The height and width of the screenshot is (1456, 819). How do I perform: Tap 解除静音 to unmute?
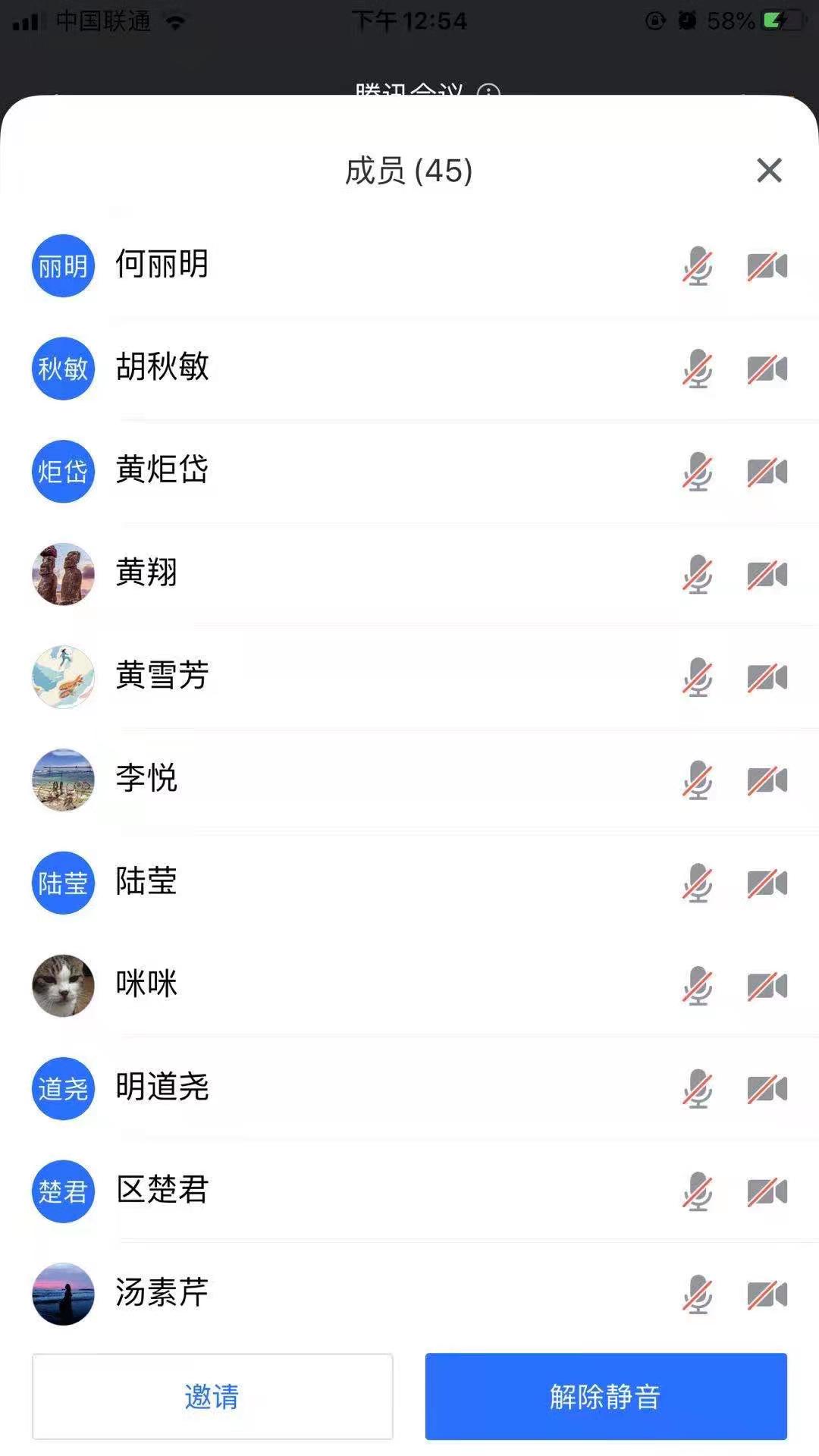(x=605, y=1396)
